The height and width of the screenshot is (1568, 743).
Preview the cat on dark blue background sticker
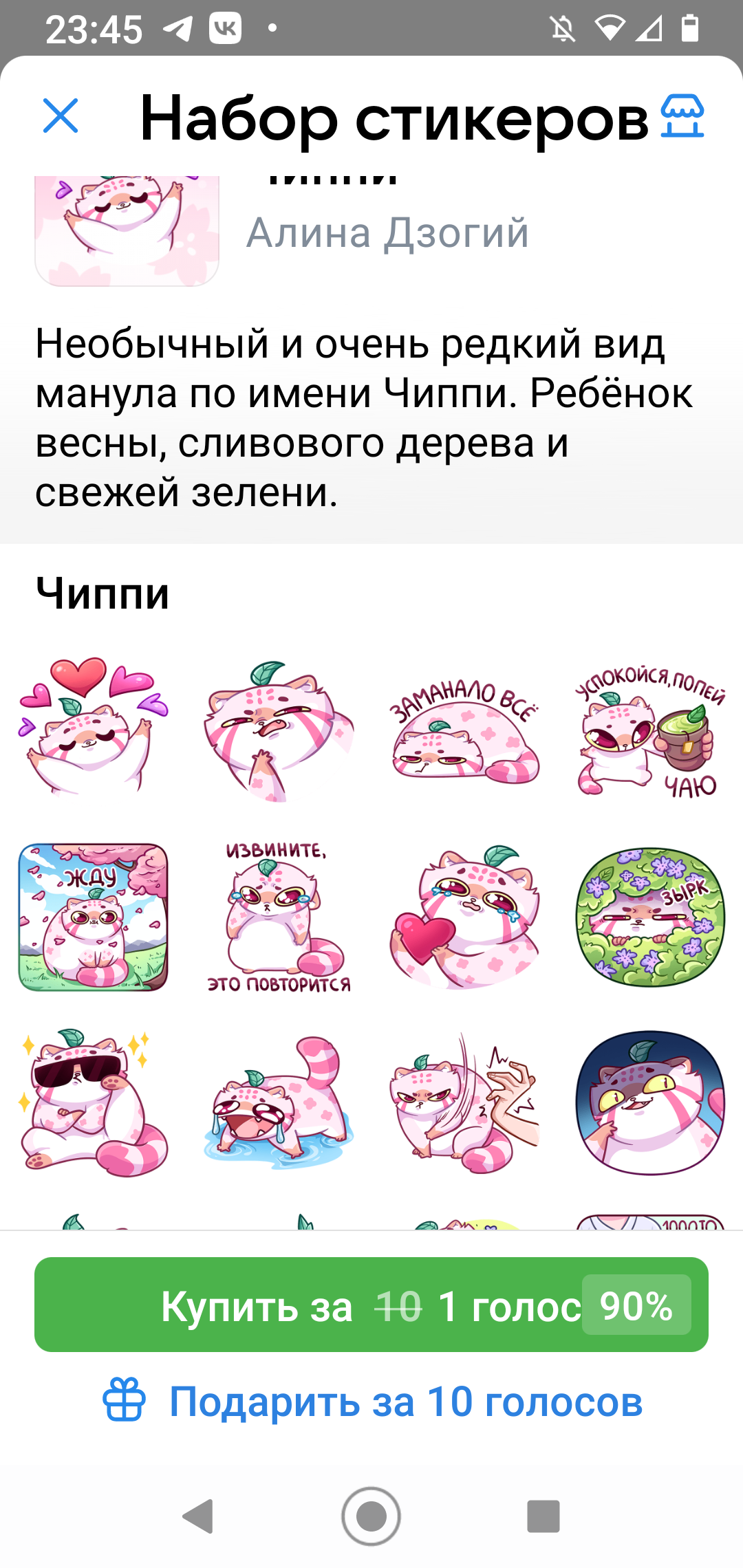click(651, 1102)
